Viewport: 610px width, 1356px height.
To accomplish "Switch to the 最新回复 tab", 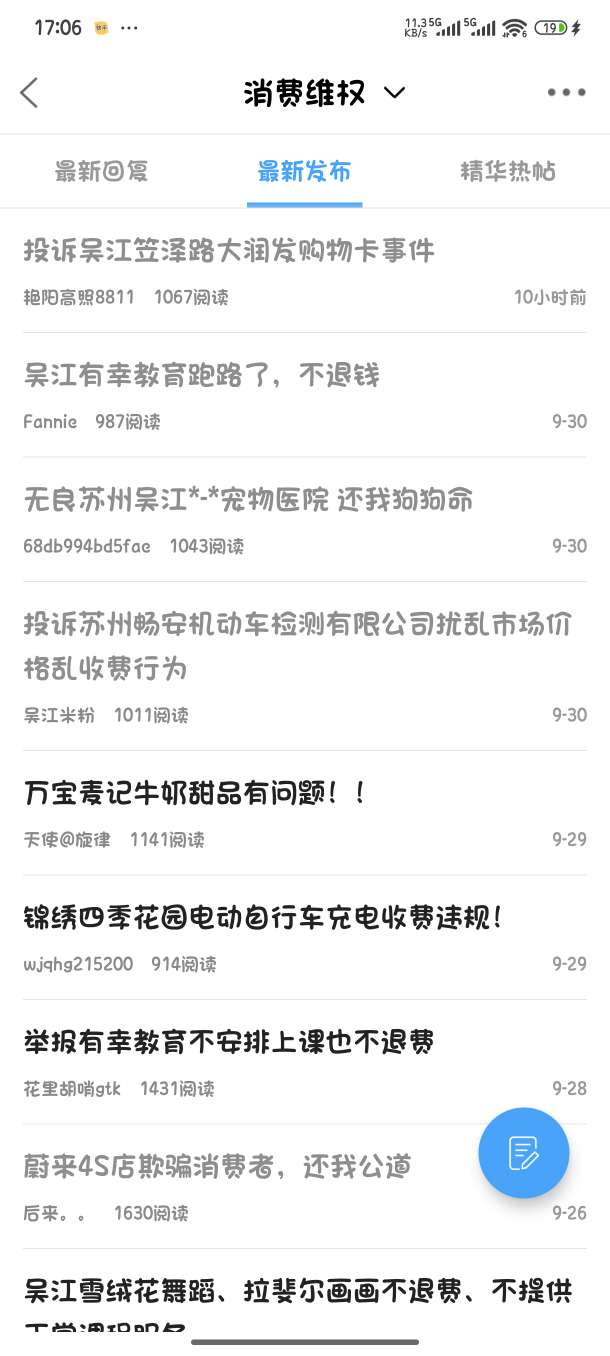I will pyautogui.click(x=101, y=171).
